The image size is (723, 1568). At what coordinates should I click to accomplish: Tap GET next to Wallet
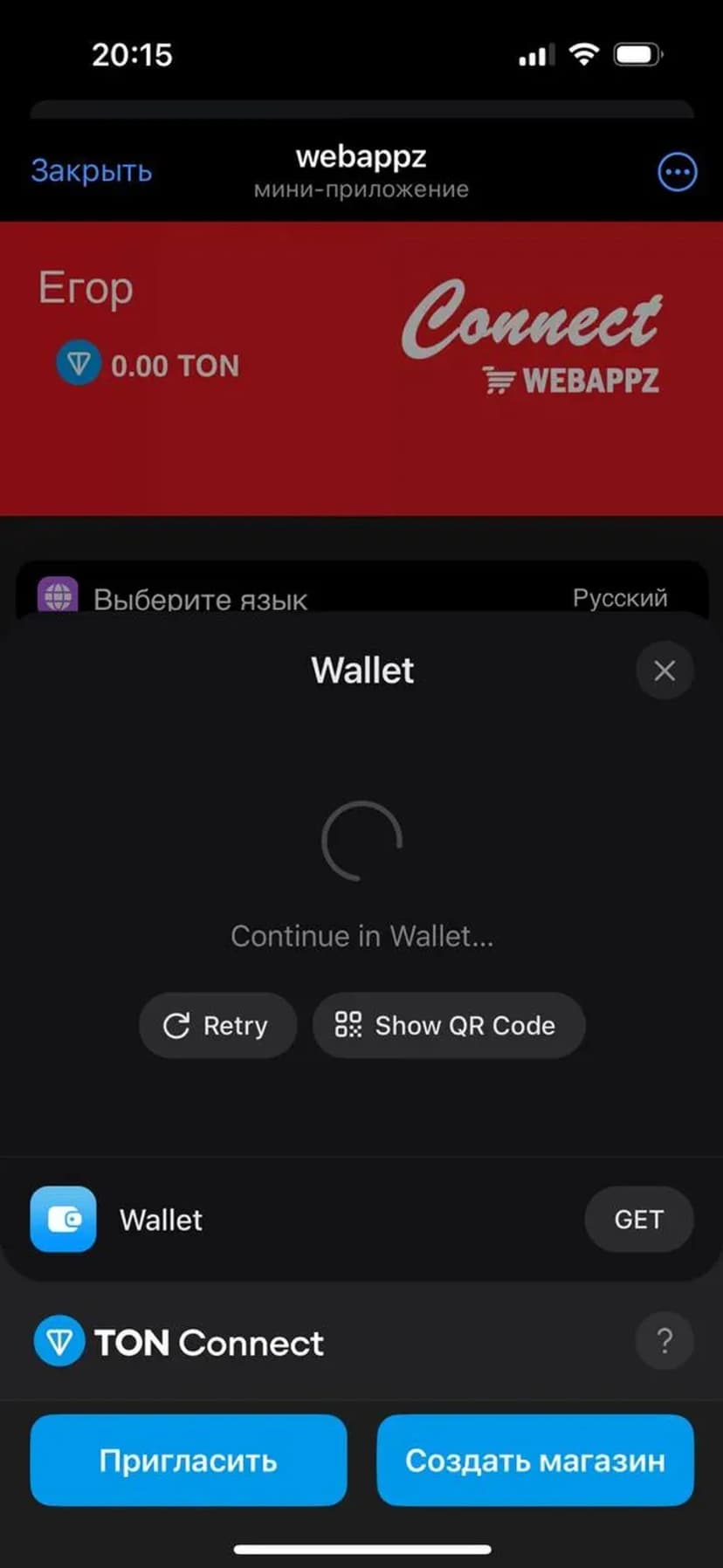638,1220
